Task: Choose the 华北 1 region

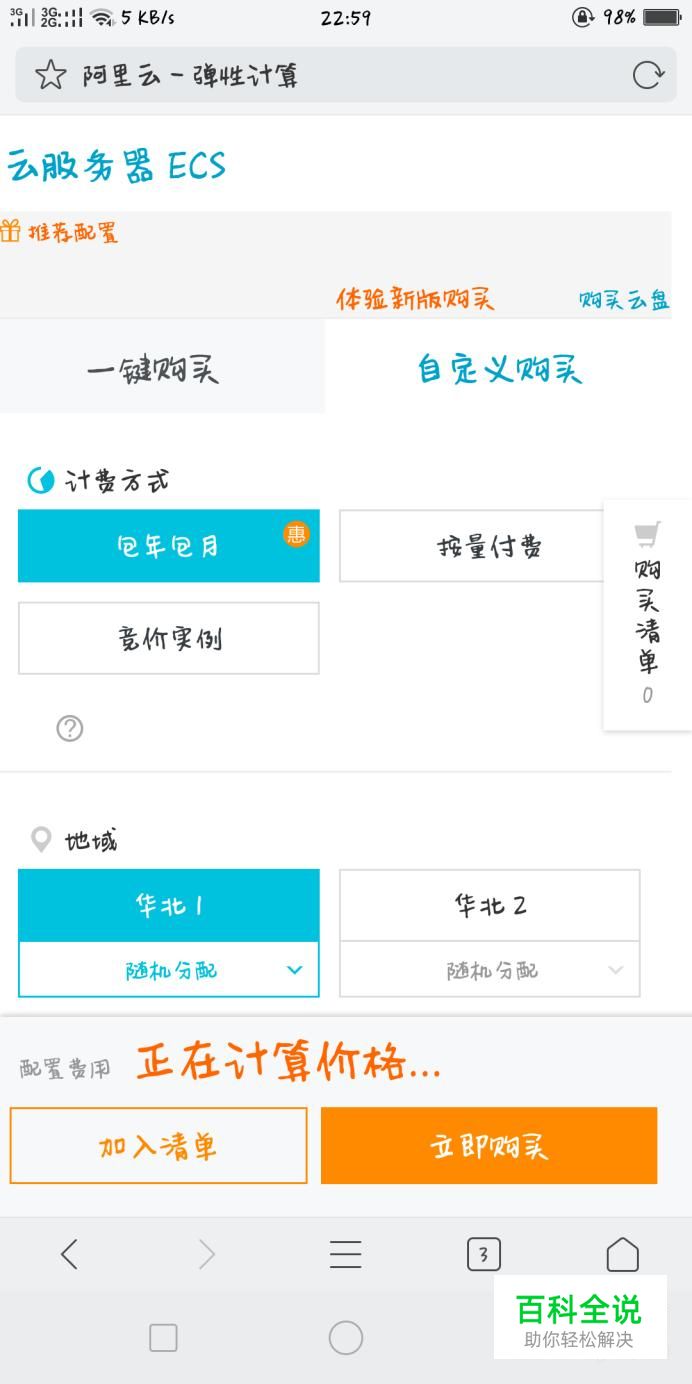Action: pyautogui.click(x=169, y=905)
